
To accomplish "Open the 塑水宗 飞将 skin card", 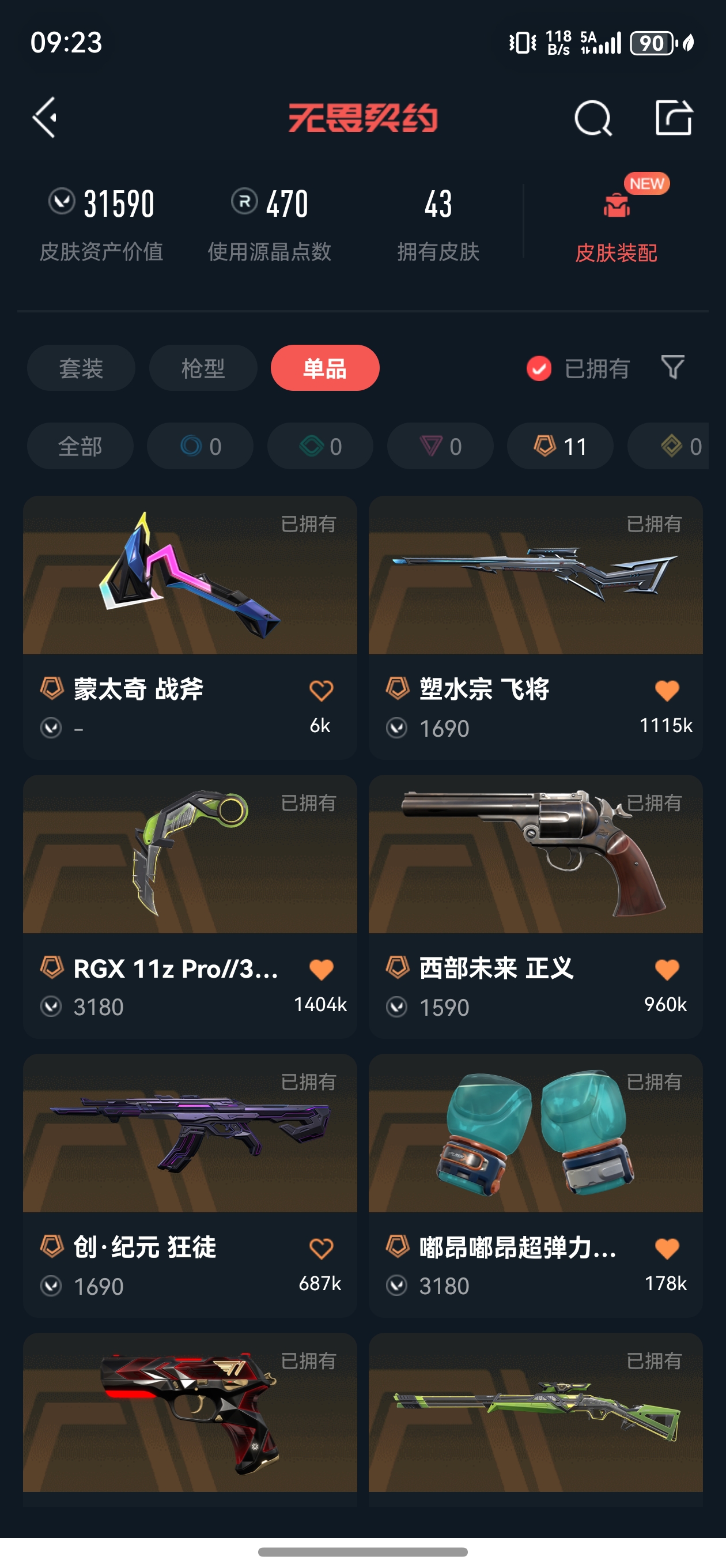I will point(535,575).
